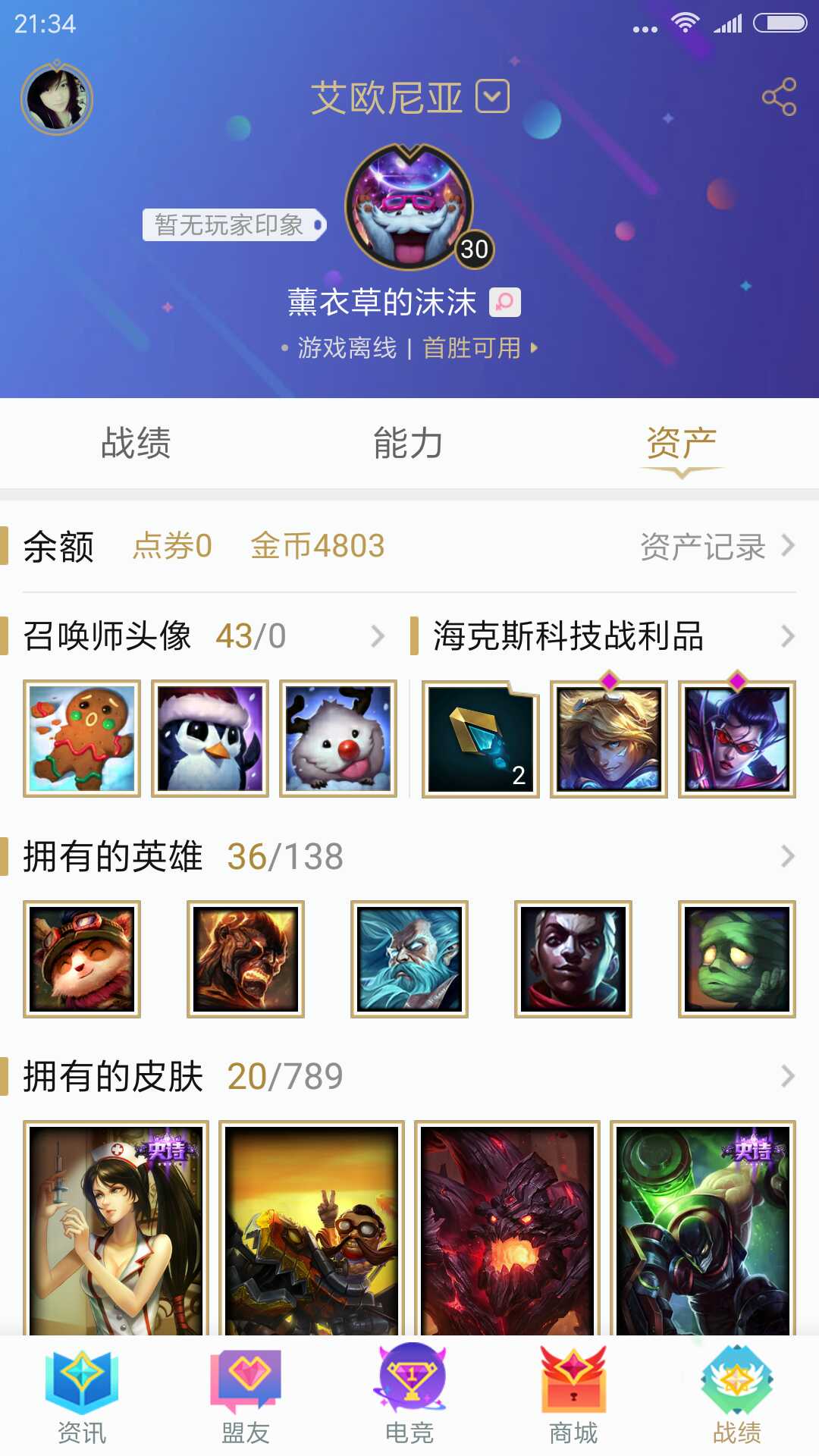819x1456 pixels.
Task: Open the hextech key loot item
Action: coord(481,739)
